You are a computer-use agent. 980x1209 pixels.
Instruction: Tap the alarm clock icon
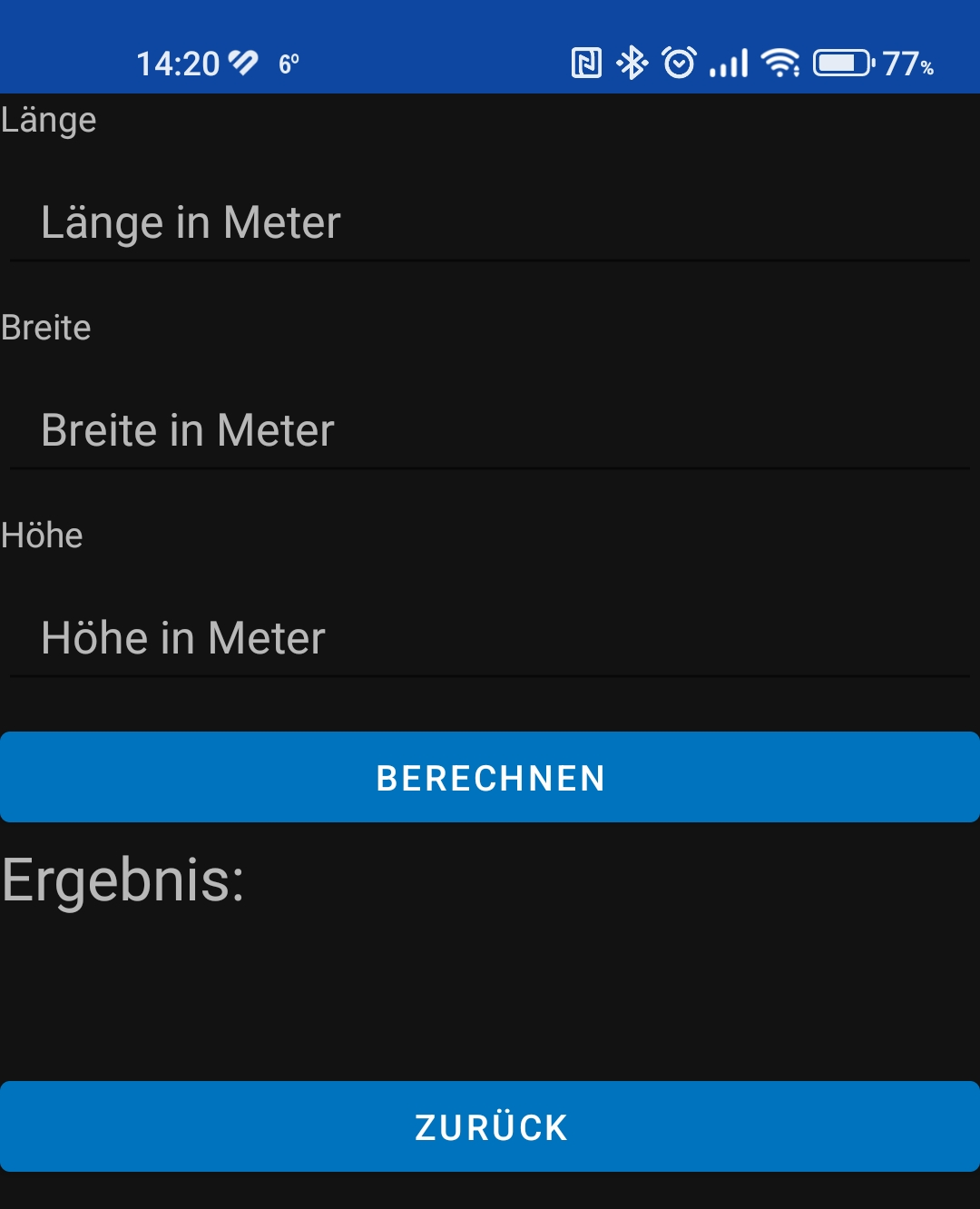[681, 62]
